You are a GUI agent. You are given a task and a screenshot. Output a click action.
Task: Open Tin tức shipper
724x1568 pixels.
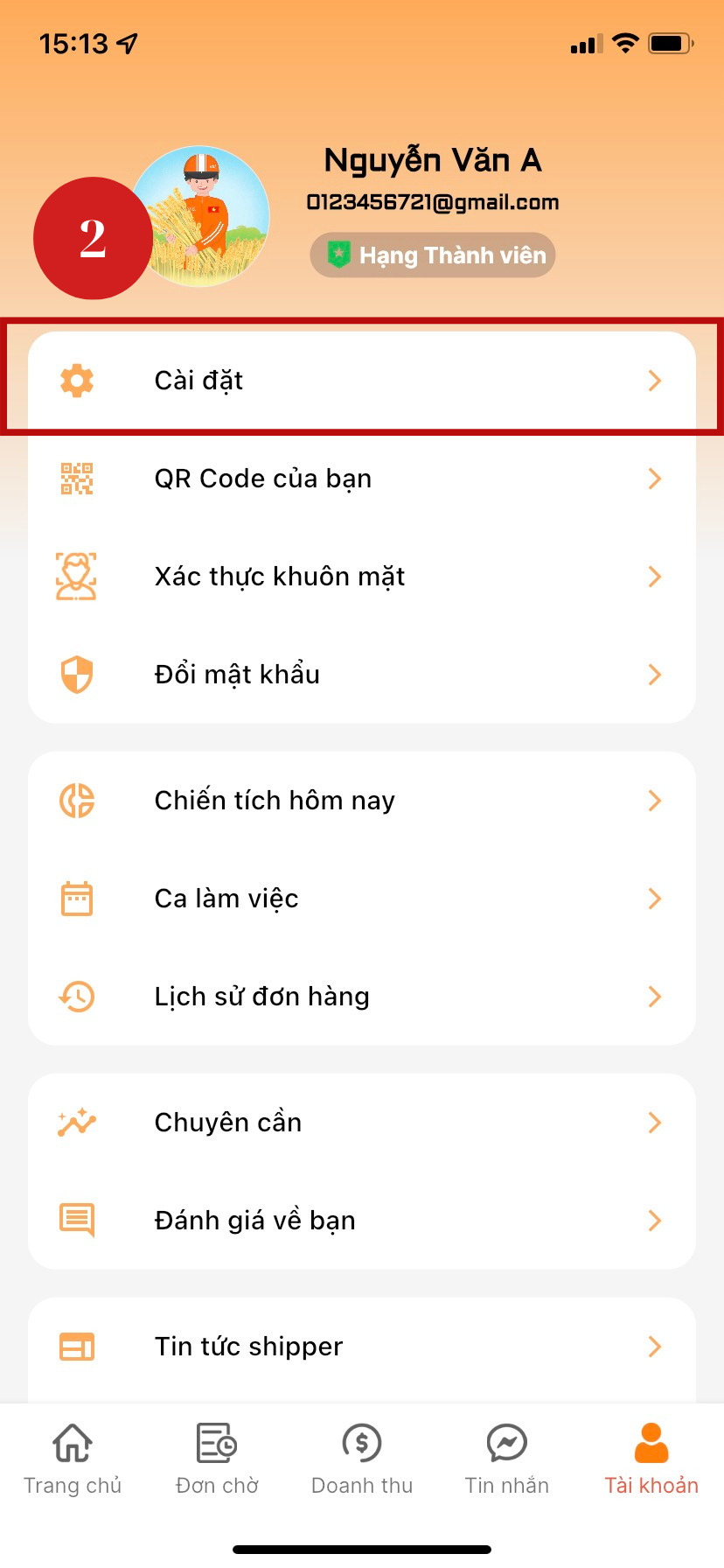[362, 1347]
